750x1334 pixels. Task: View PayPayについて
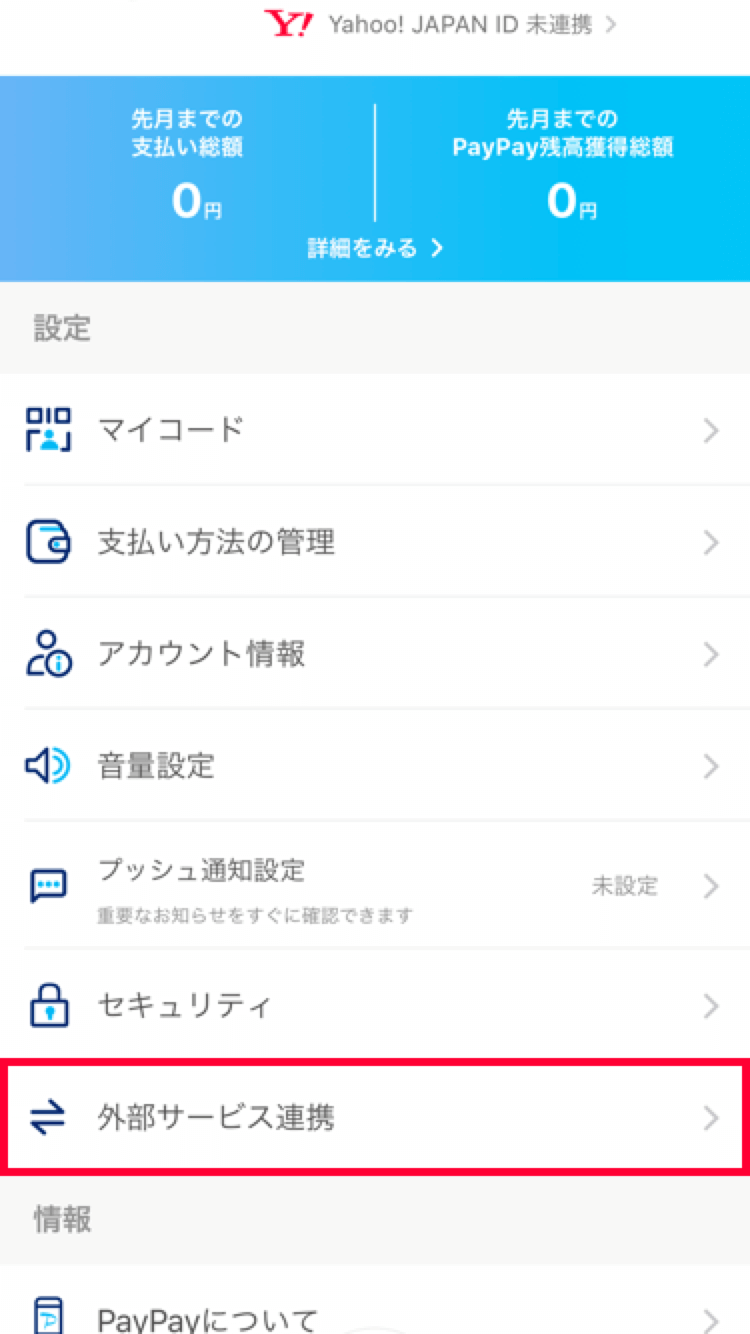tap(375, 1318)
